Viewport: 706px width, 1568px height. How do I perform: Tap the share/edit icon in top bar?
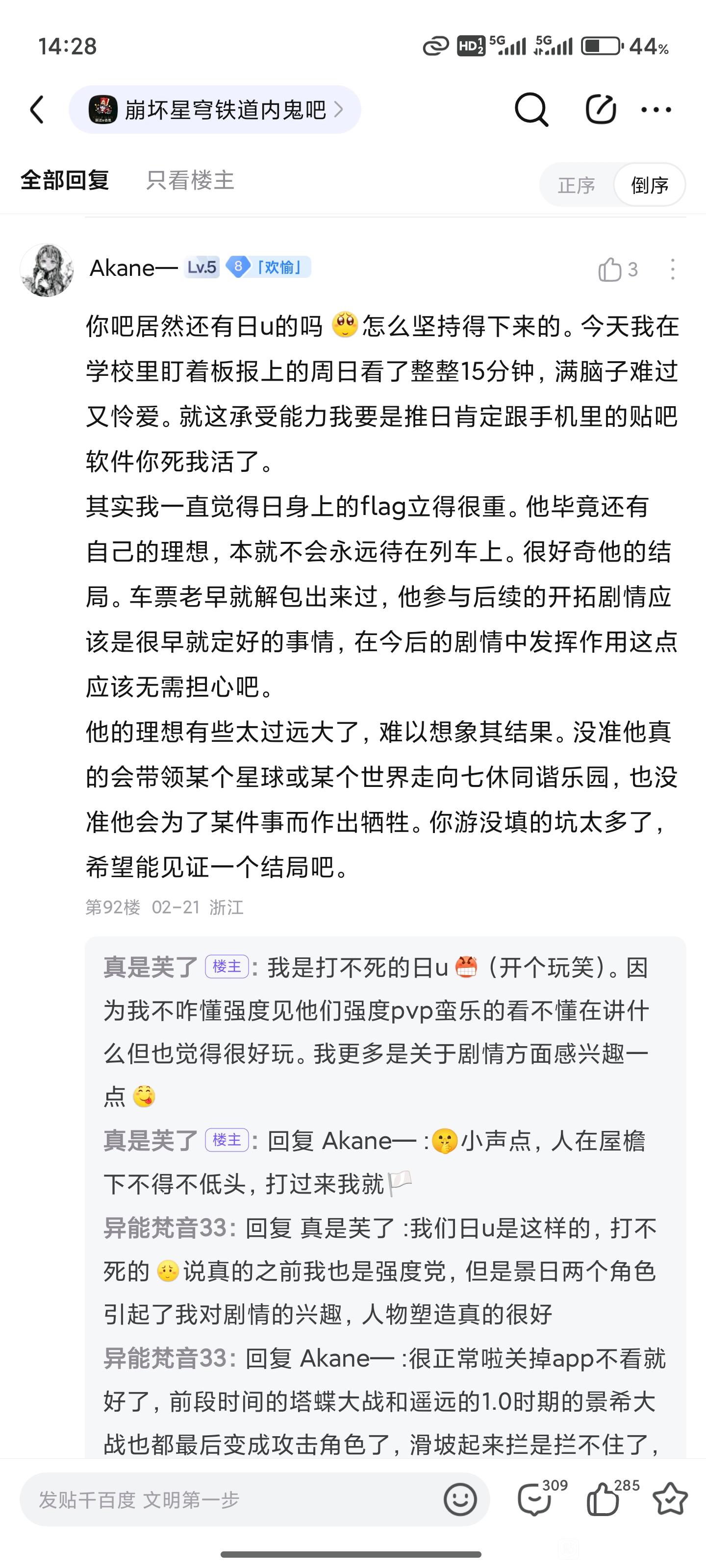[x=601, y=110]
